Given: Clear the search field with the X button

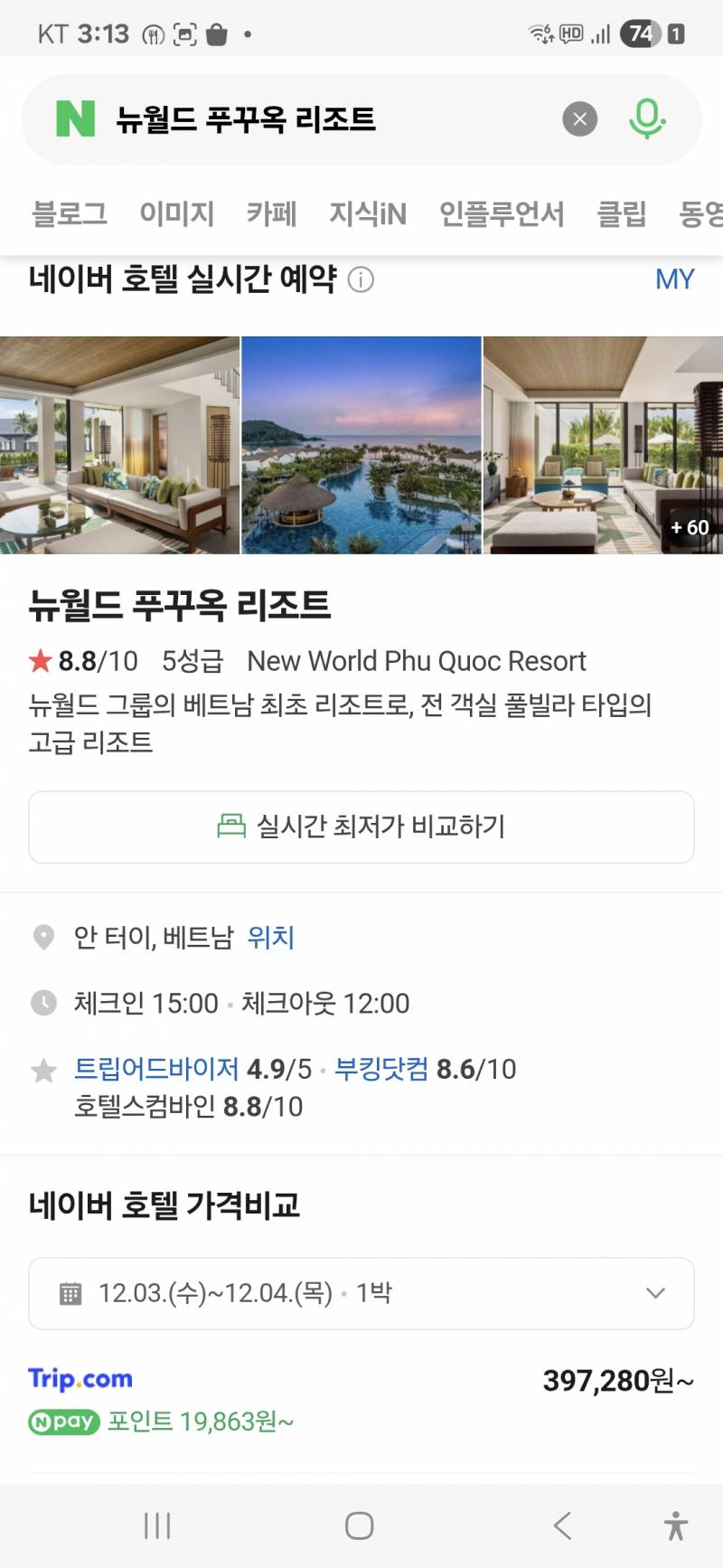Looking at the screenshot, I should pos(579,118).
